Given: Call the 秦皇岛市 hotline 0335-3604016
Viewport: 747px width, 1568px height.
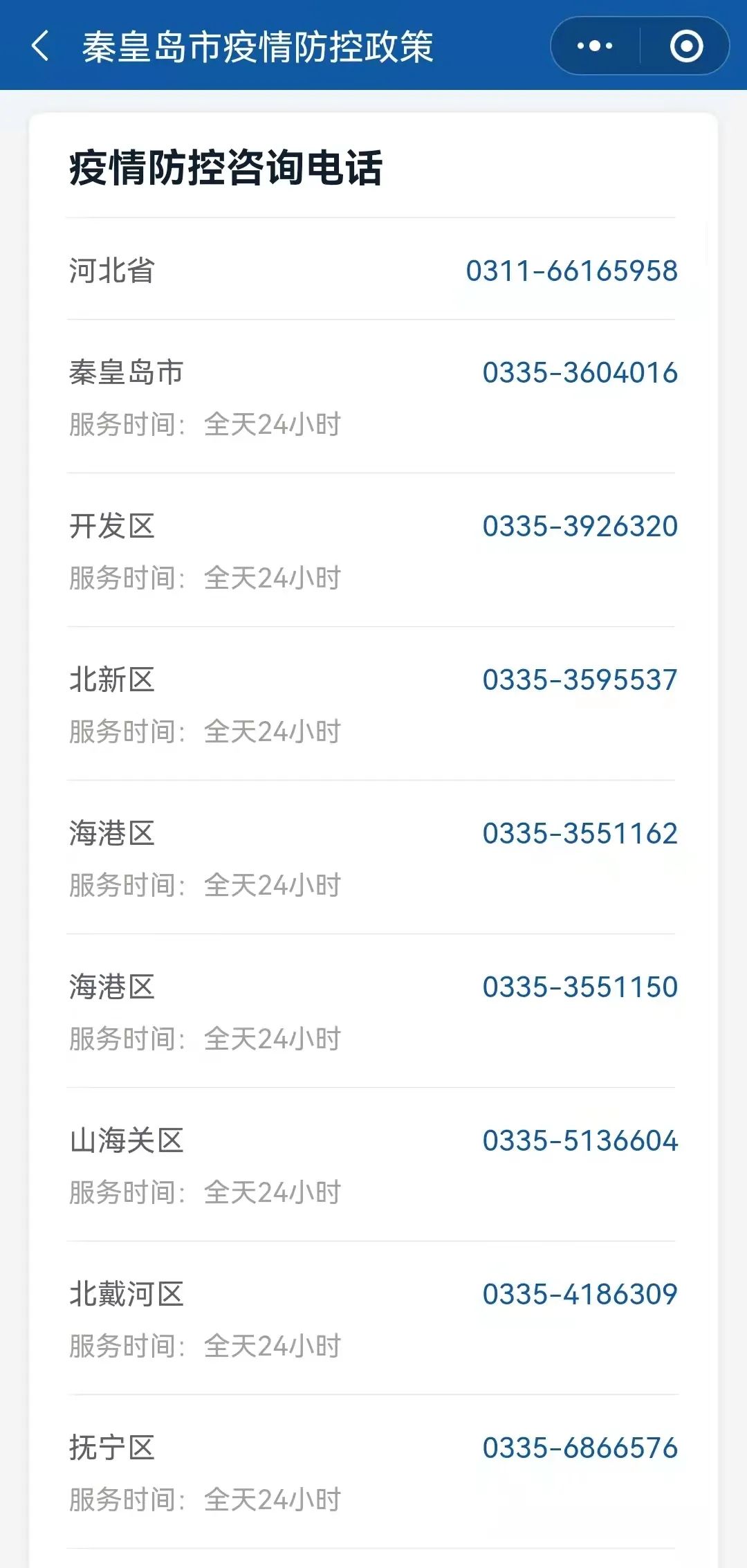Looking at the screenshot, I should click(579, 374).
